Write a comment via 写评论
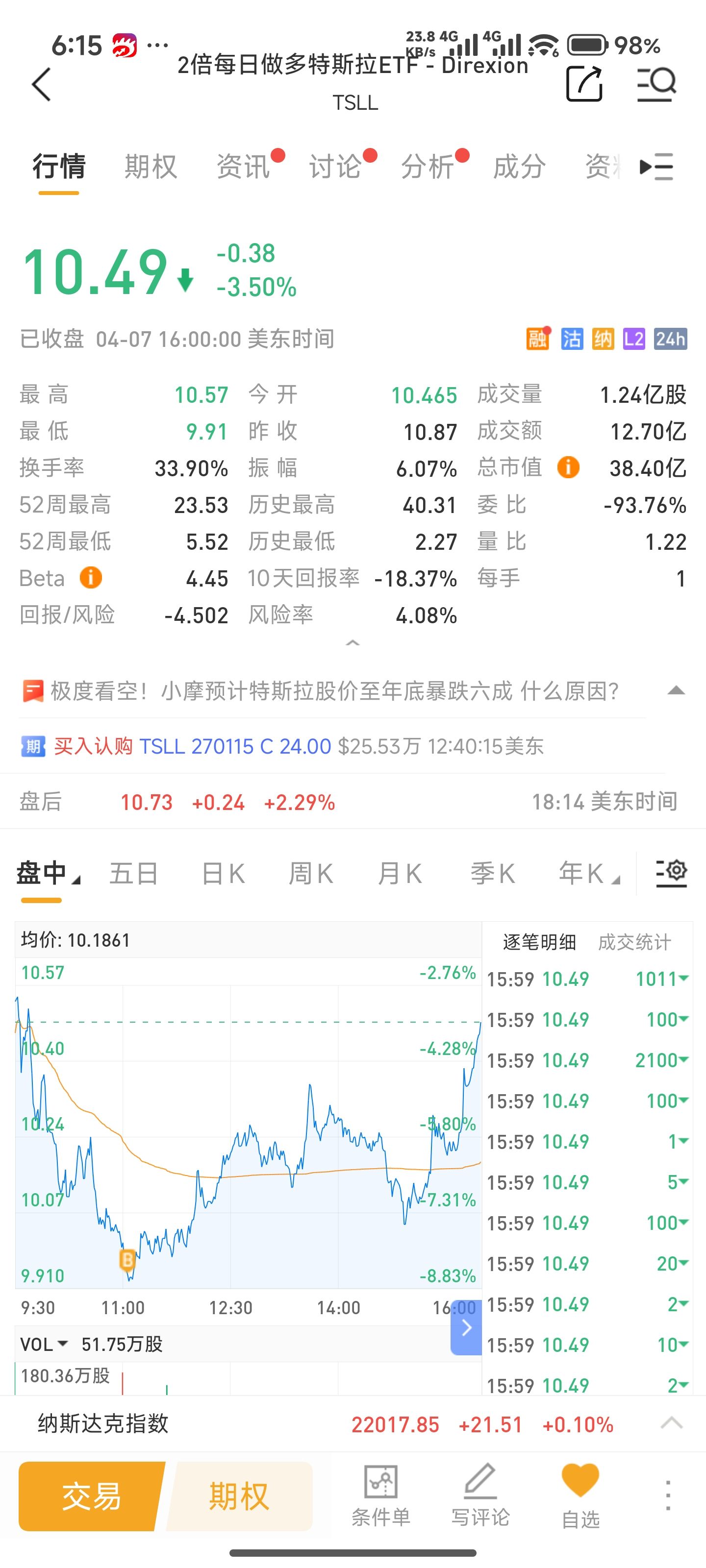Image resolution: width=706 pixels, height=1568 pixels. 480,1496
